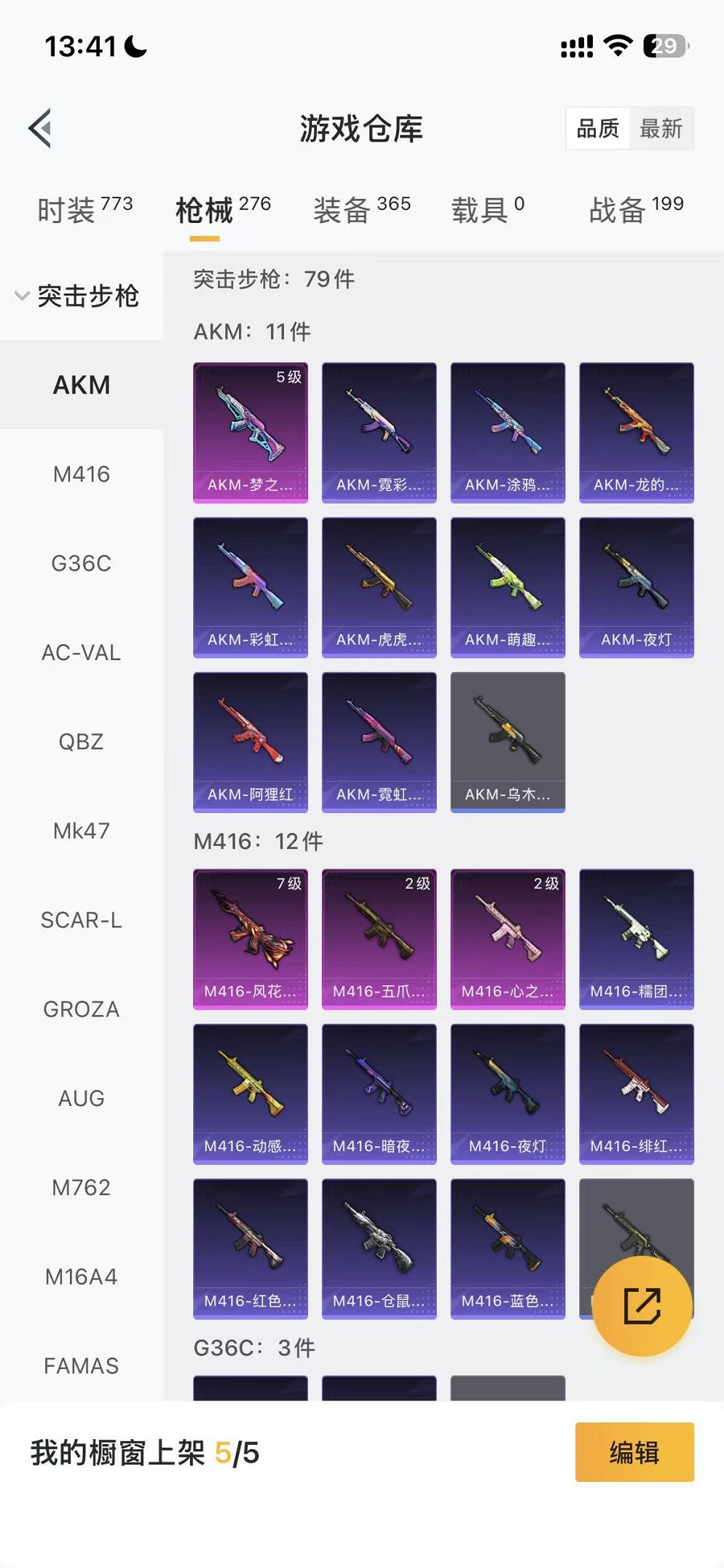The height and width of the screenshot is (1568, 724).
Task: Open the AKM-夜灯 skin card
Action: point(636,587)
